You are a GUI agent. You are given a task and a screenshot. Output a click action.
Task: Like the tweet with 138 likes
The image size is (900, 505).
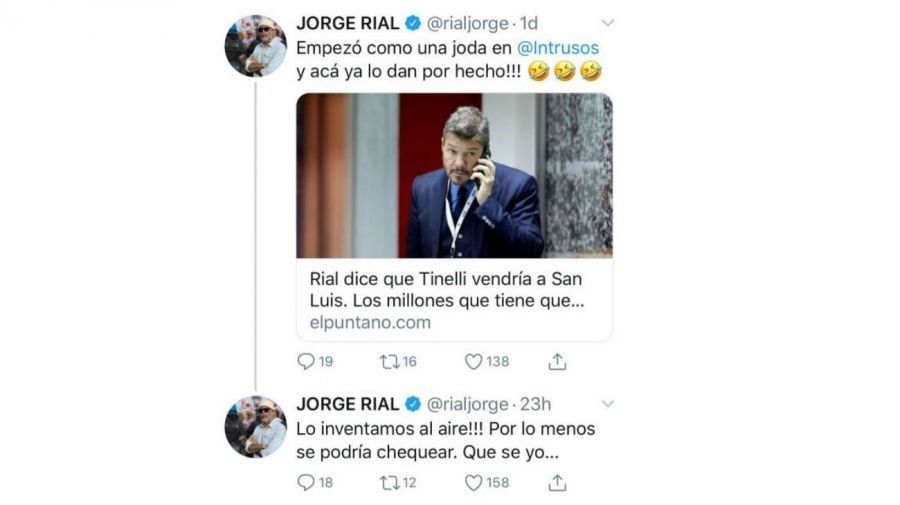[x=474, y=361]
